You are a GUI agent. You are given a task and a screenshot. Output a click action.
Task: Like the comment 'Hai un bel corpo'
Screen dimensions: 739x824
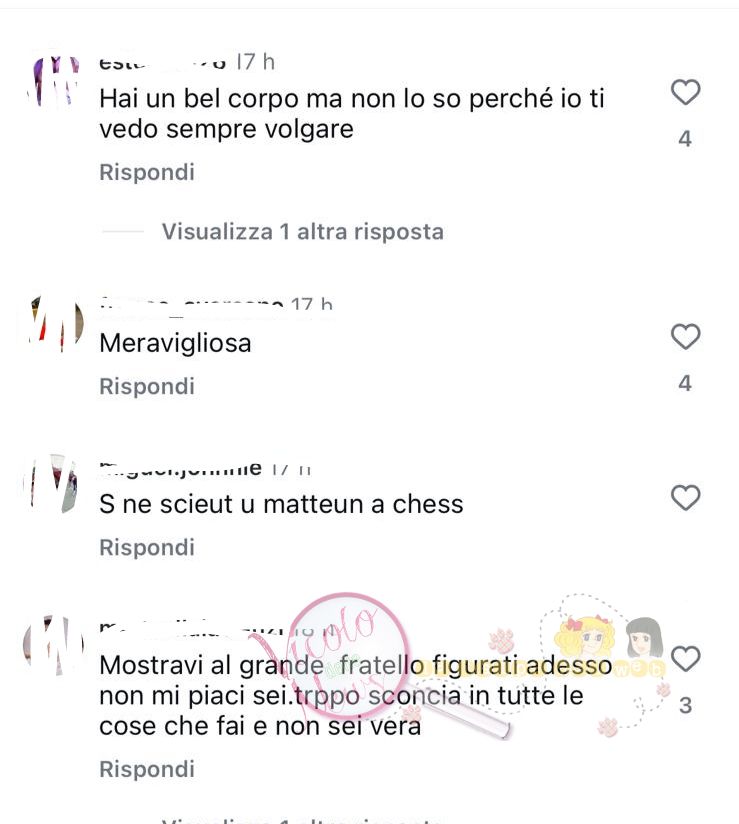click(685, 93)
